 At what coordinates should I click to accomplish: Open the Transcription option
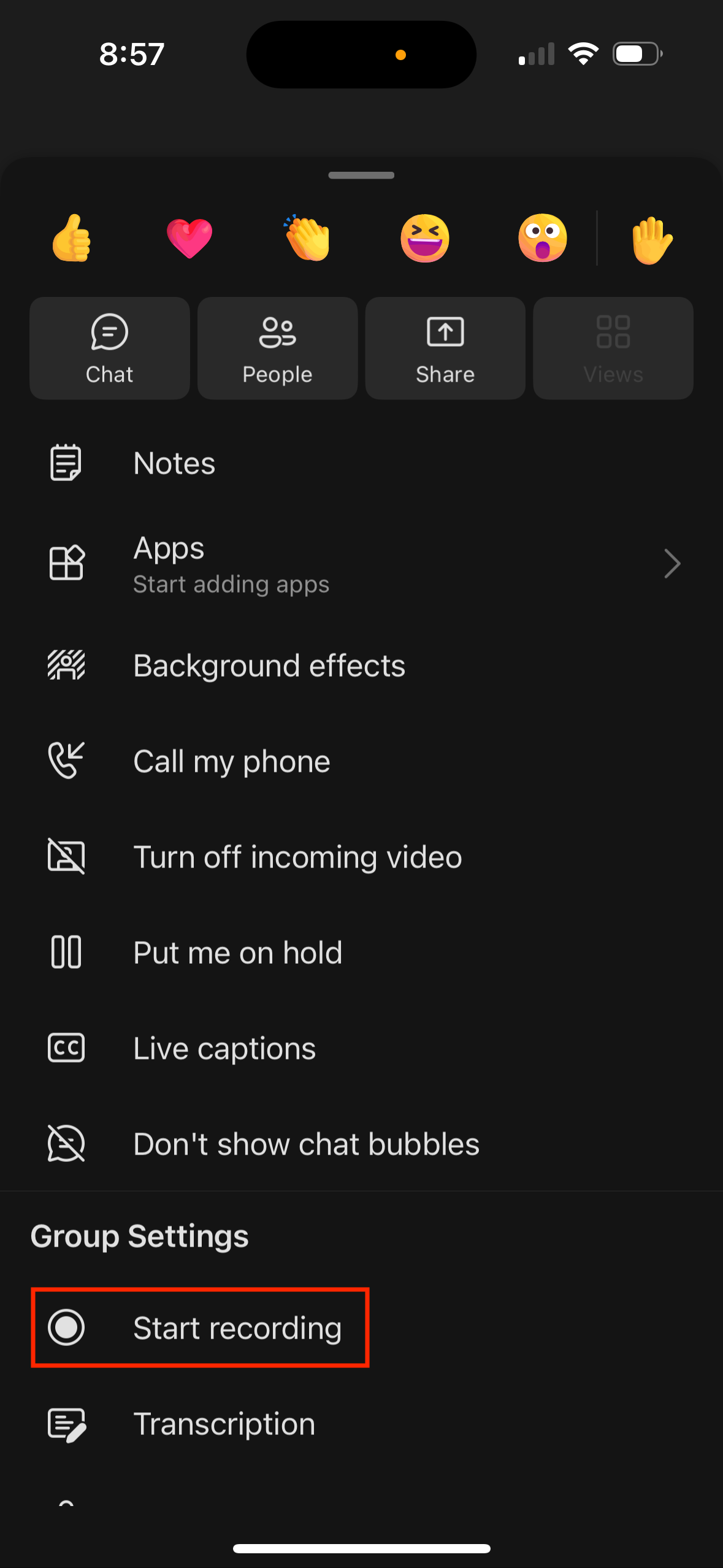pos(224,1424)
